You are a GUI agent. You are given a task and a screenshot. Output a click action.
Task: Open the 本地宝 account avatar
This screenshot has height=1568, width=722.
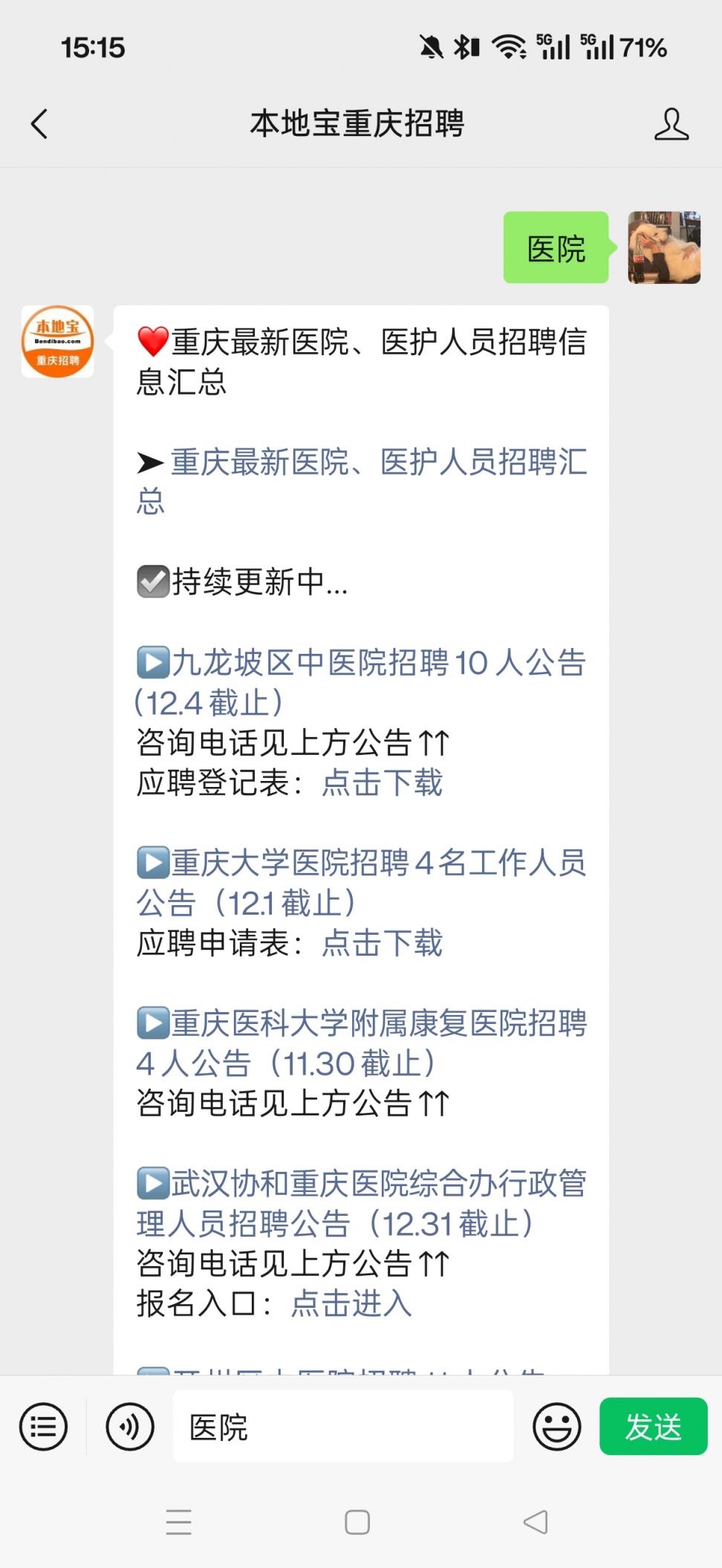point(57,342)
